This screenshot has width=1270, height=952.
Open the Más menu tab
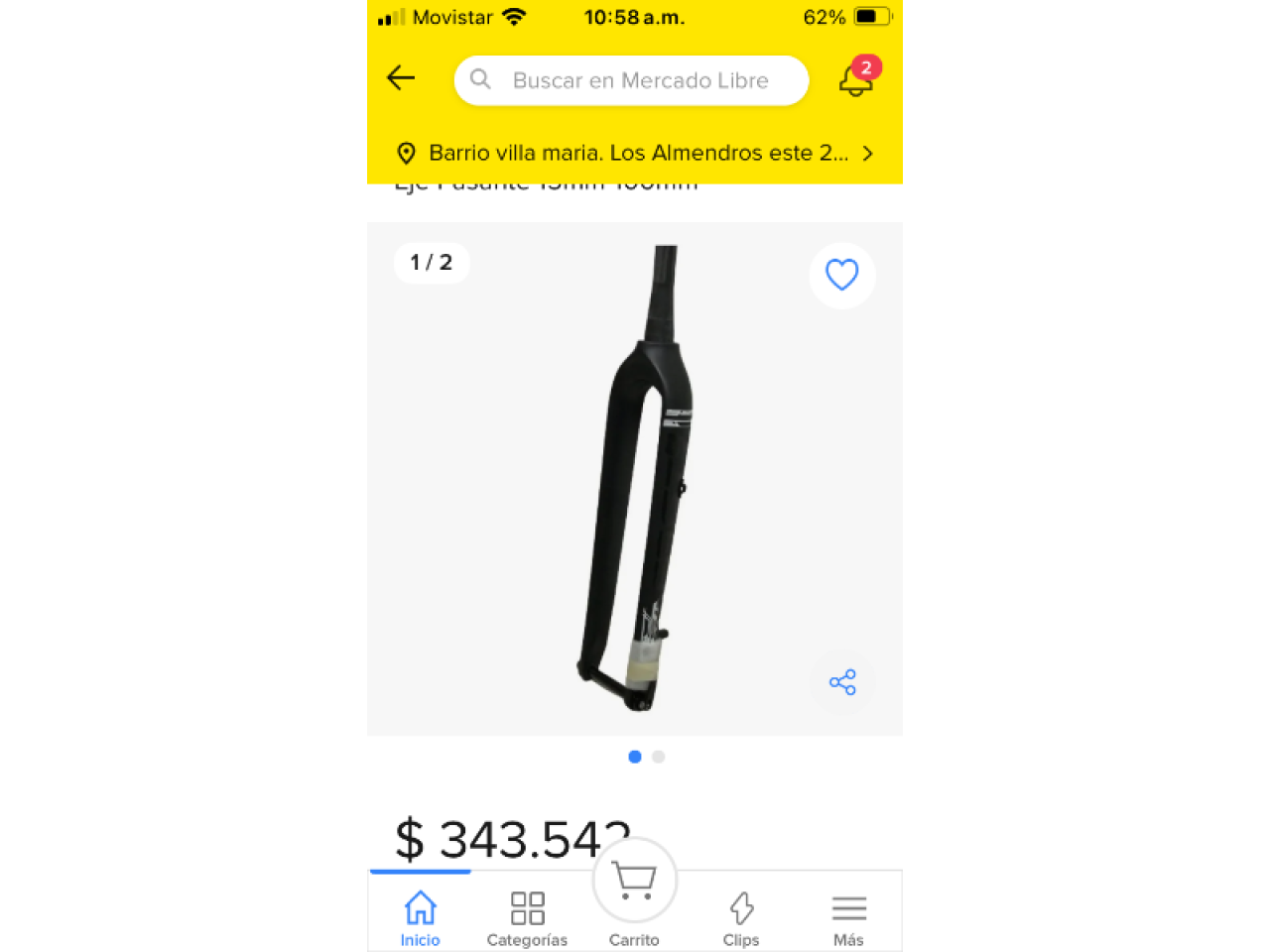pyautogui.click(x=848, y=918)
